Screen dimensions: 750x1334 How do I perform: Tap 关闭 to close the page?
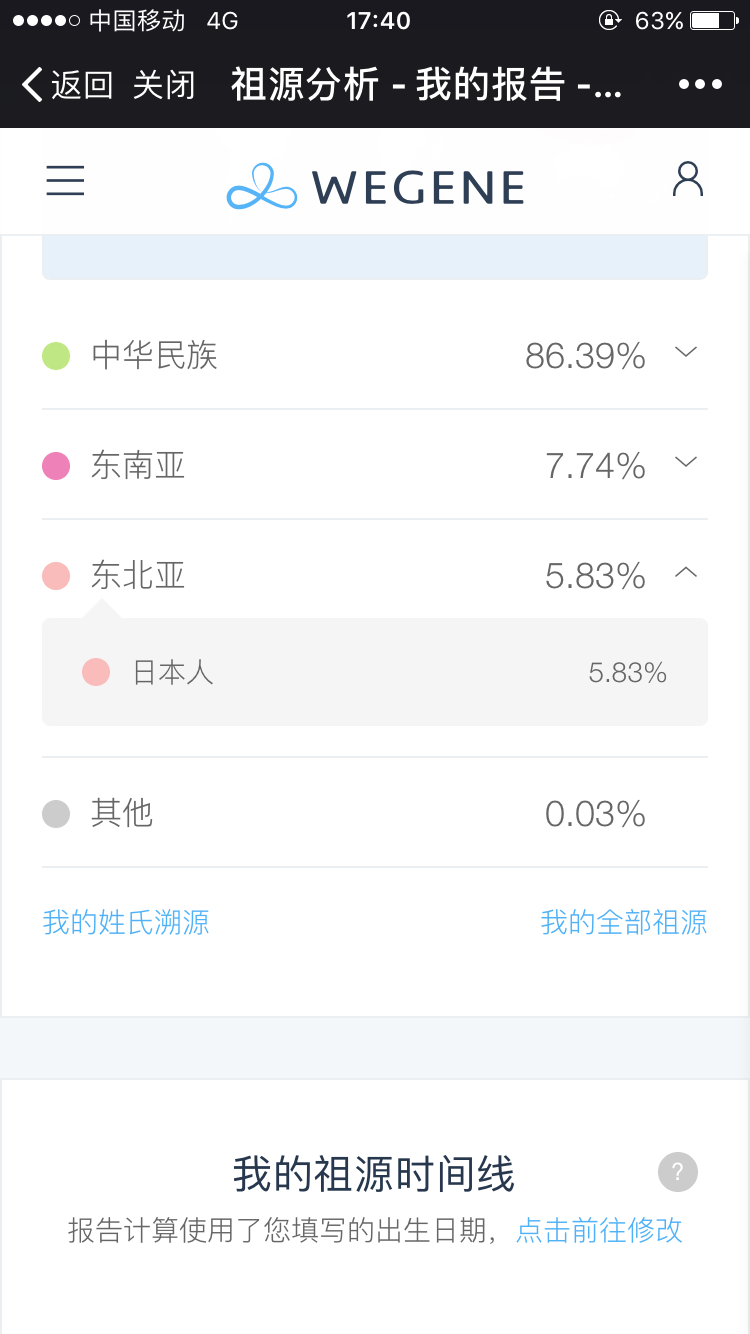pos(163,85)
